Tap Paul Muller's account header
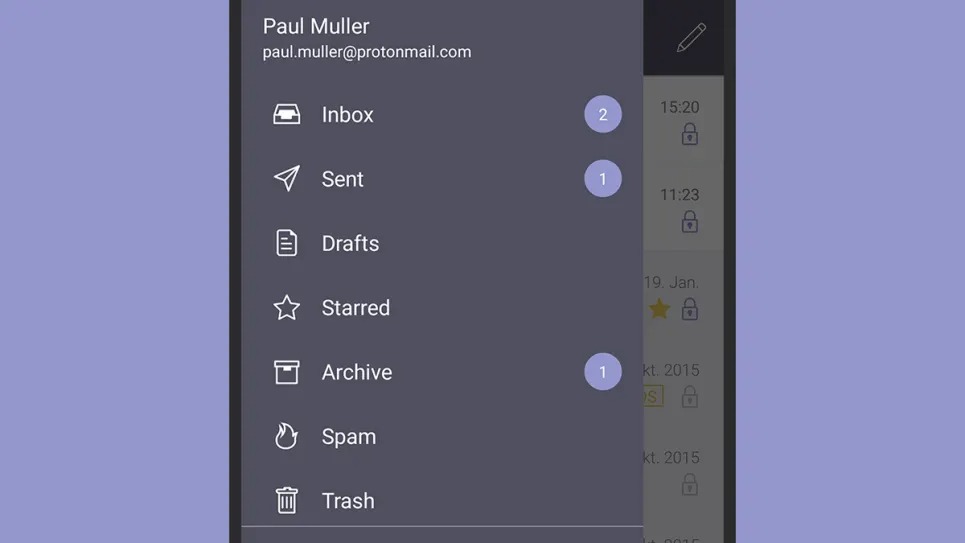This screenshot has width=965, height=543. click(366, 38)
